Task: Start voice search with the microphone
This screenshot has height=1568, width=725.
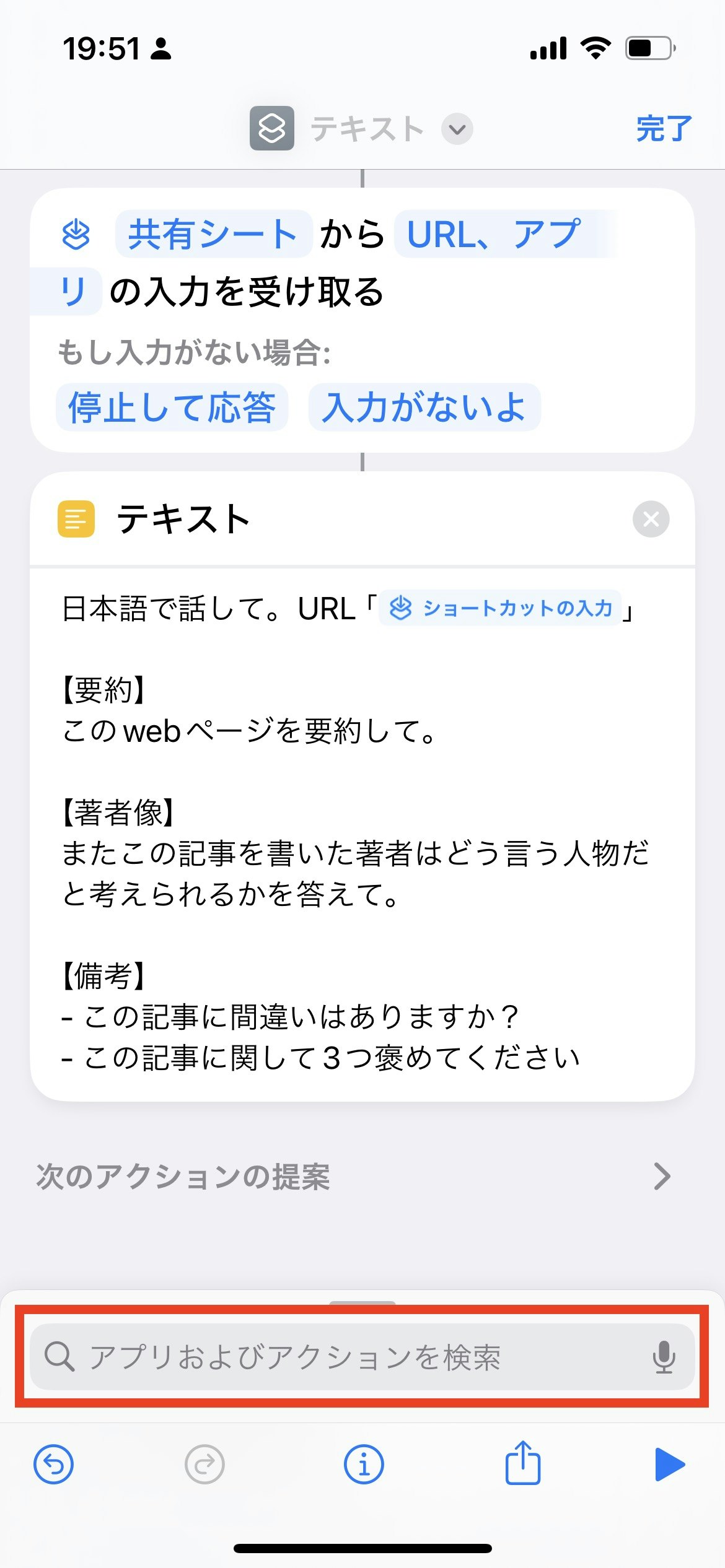Action: click(x=664, y=1357)
